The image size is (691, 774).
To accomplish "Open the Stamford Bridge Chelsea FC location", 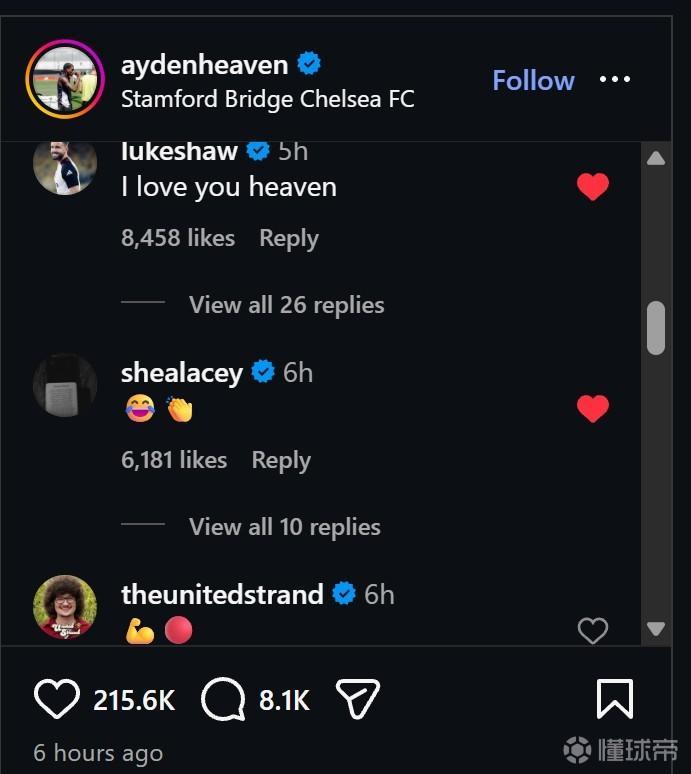I will [267, 99].
